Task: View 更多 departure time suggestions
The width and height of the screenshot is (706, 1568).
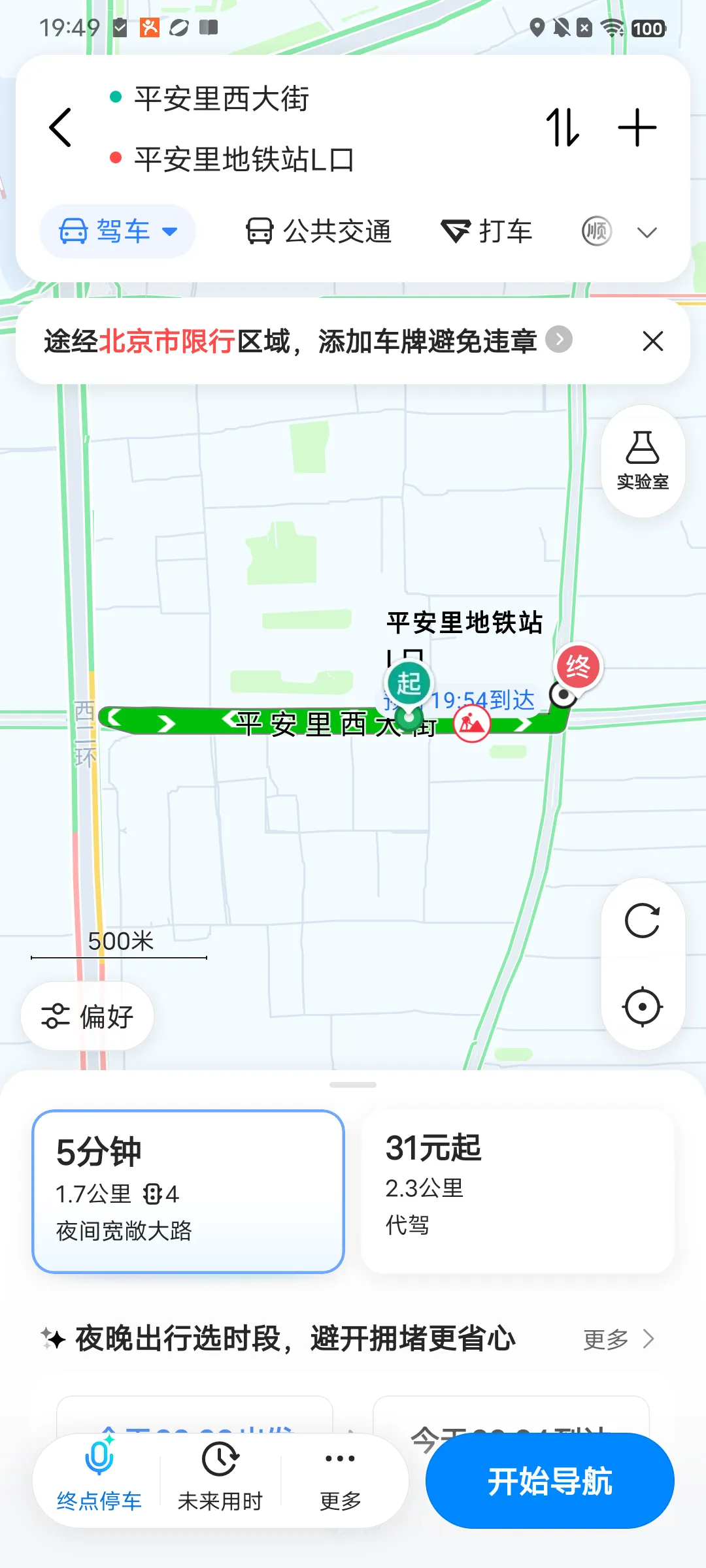Action: 618,1339
